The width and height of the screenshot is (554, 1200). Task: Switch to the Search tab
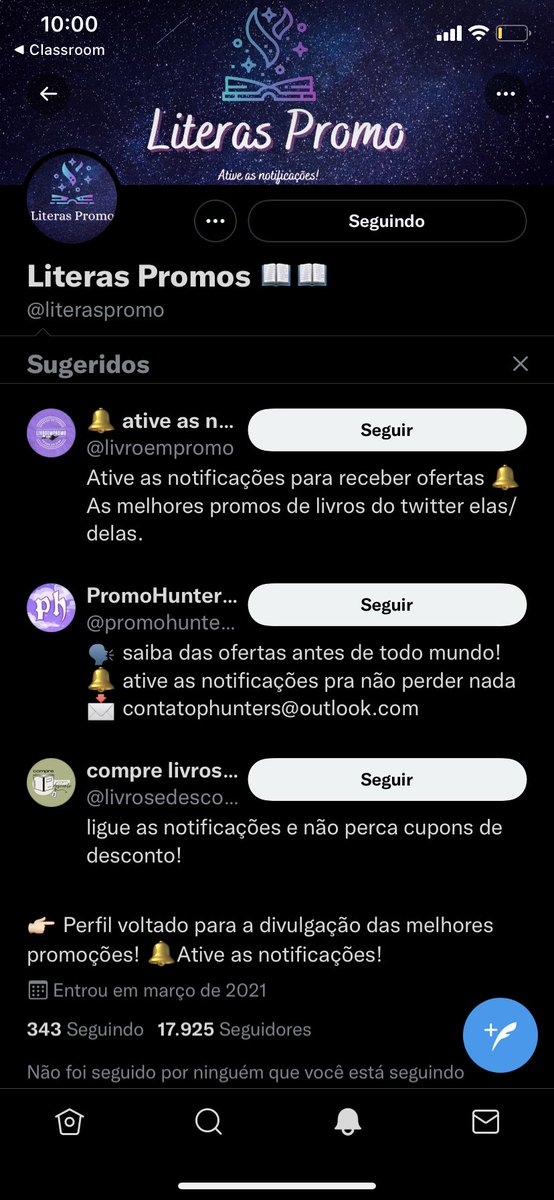click(208, 1122)
